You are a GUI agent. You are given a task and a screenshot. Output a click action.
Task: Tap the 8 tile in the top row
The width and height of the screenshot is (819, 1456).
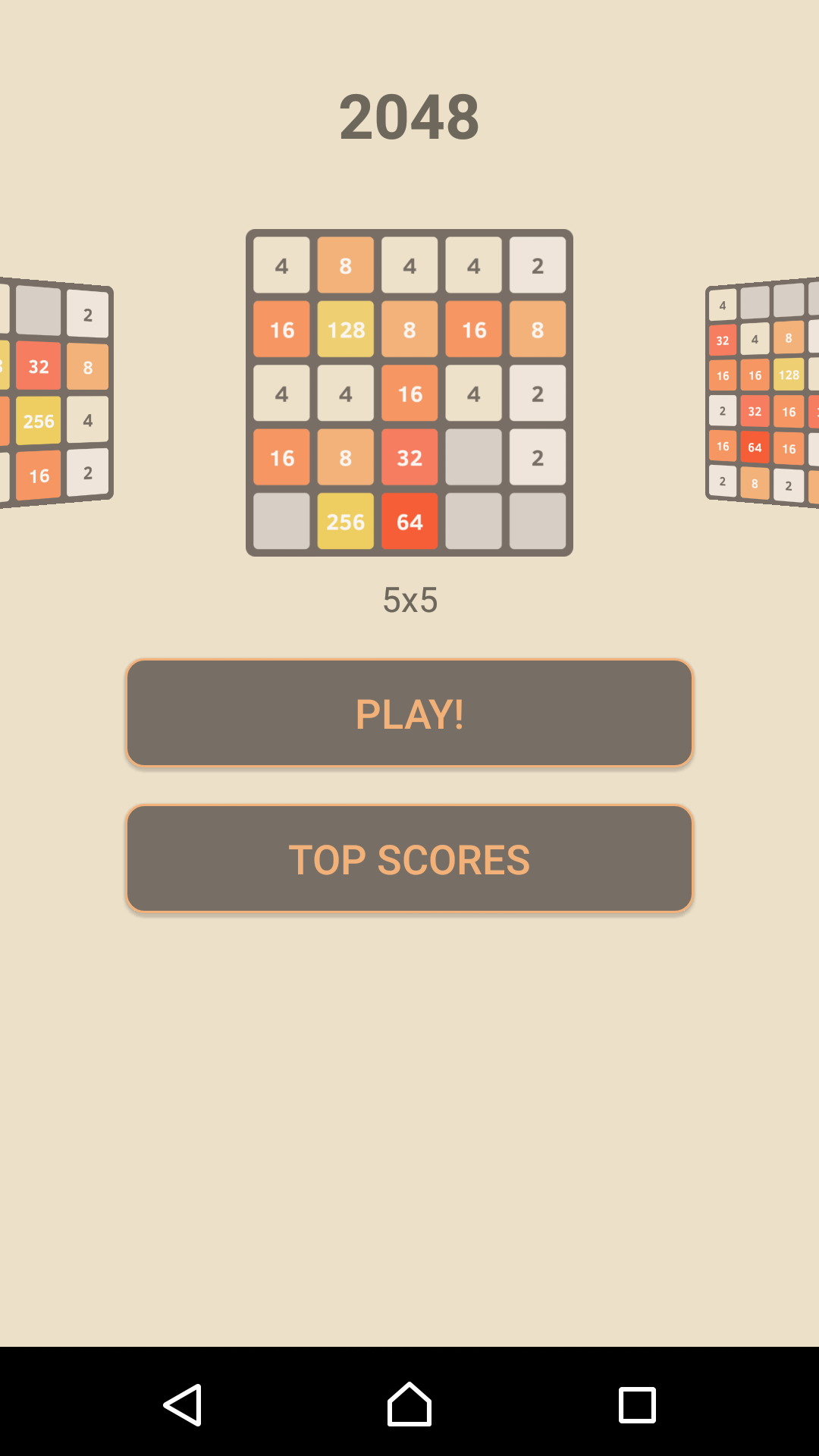tap(345, 265)
